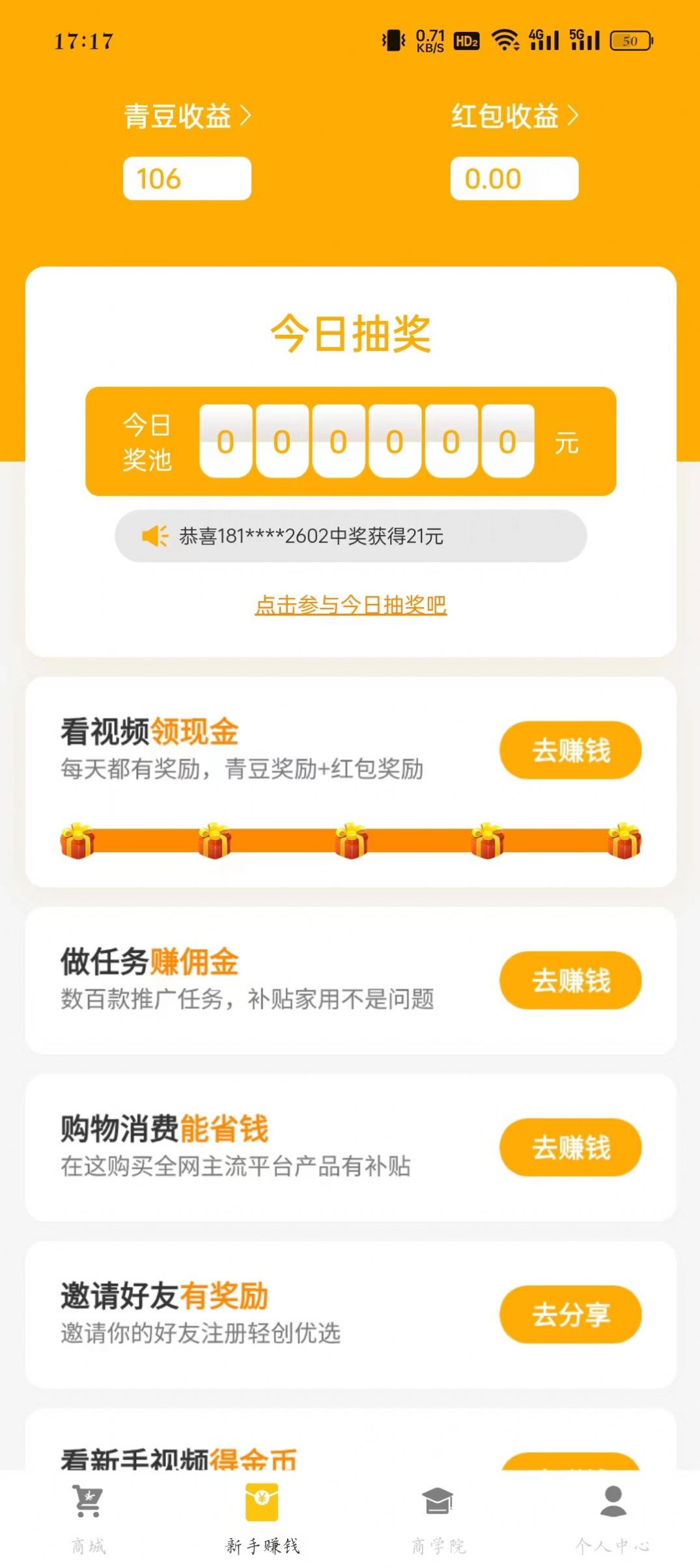Tap the 106 青豆 balance display
The width and height of the screenshot is (700, 1568).
188,178
